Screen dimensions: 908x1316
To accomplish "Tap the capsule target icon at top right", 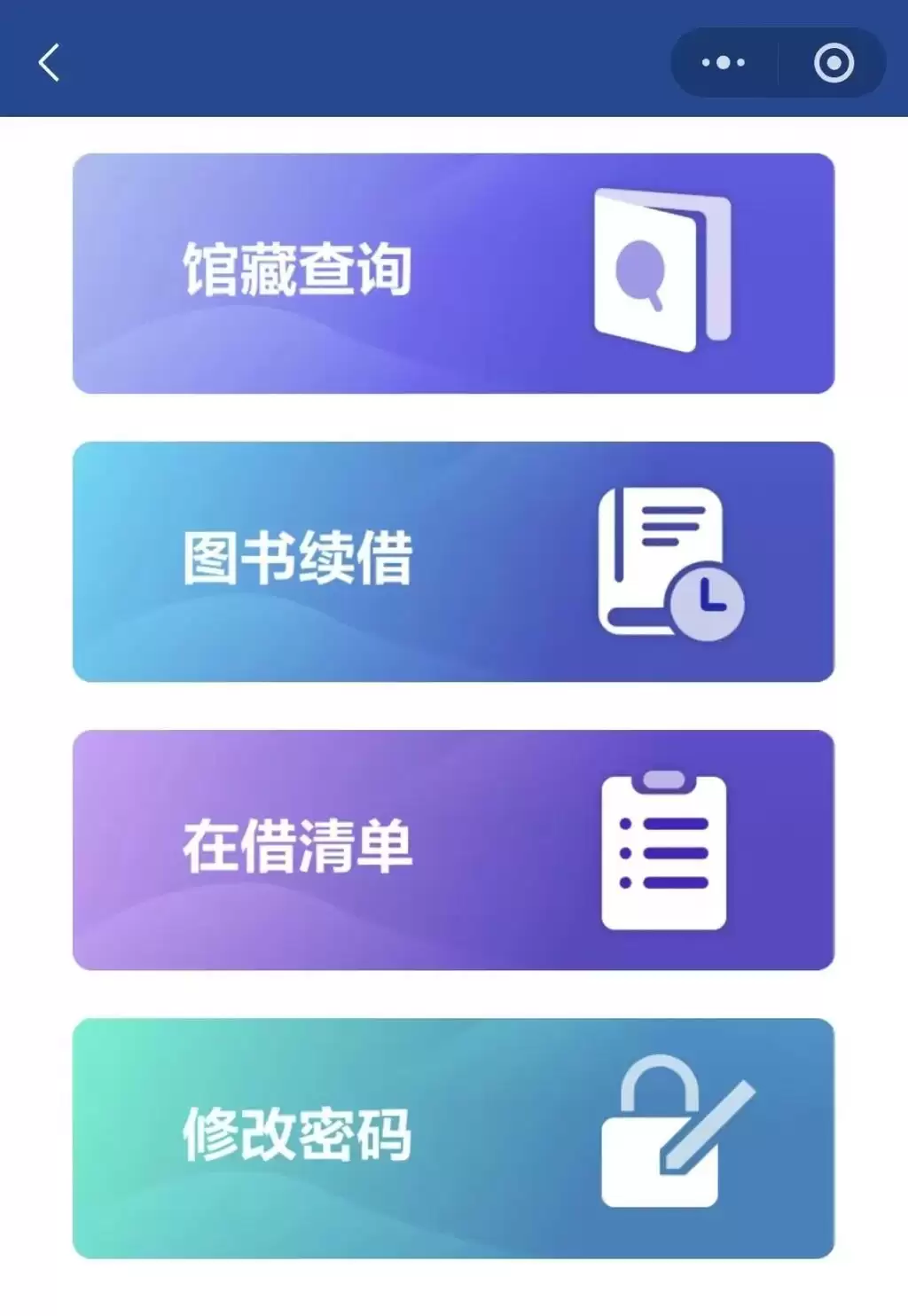I will (832, 62).
